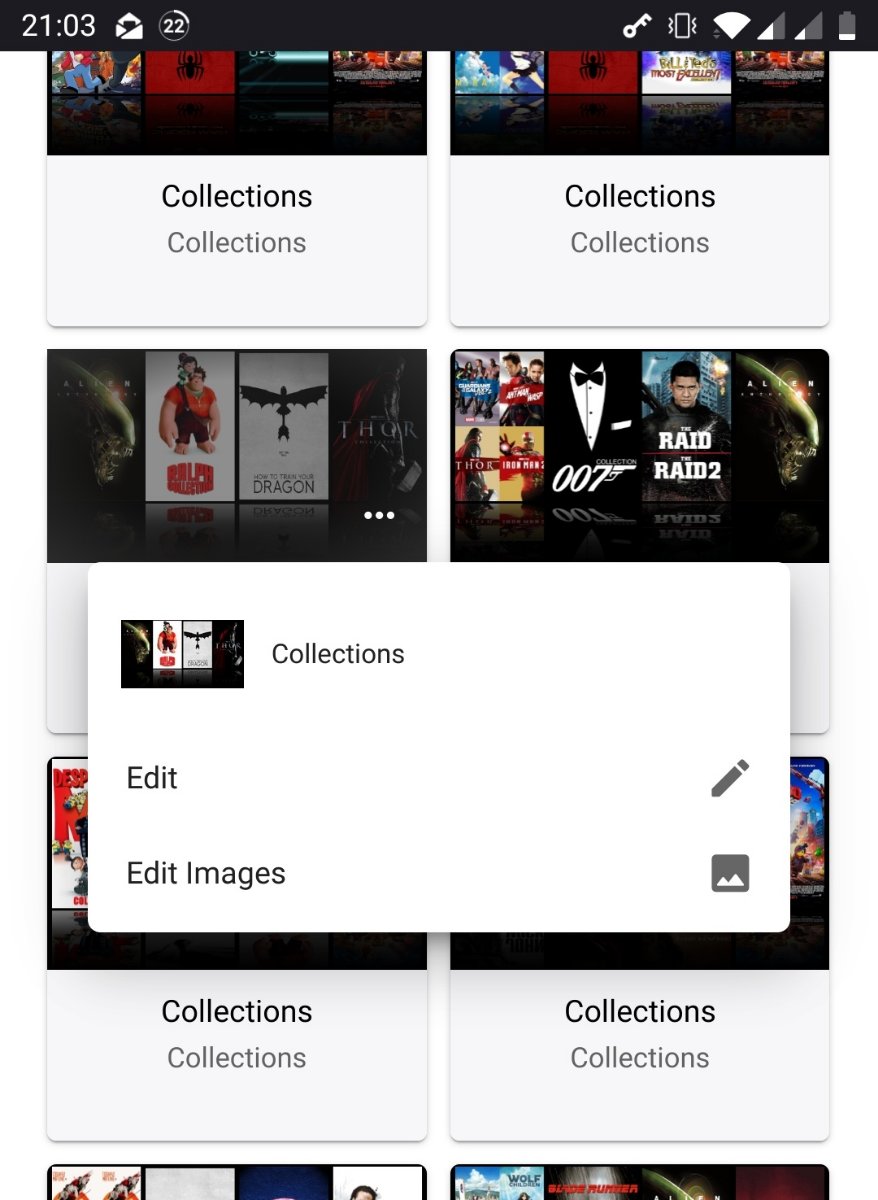Select Edit from the context menu
The image size is (878, 1200).
151,778
